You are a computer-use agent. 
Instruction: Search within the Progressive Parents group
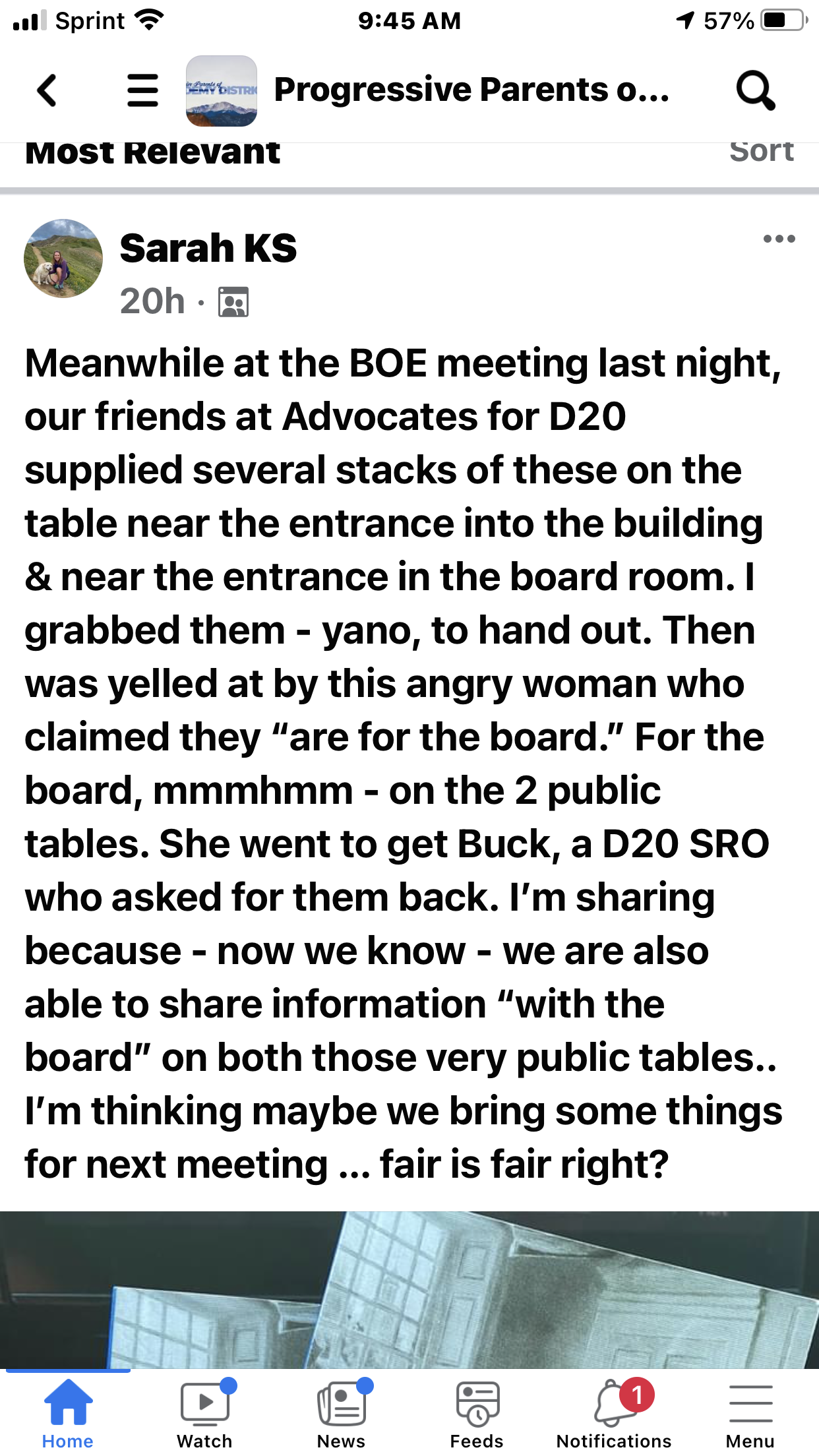pos(755,90)
